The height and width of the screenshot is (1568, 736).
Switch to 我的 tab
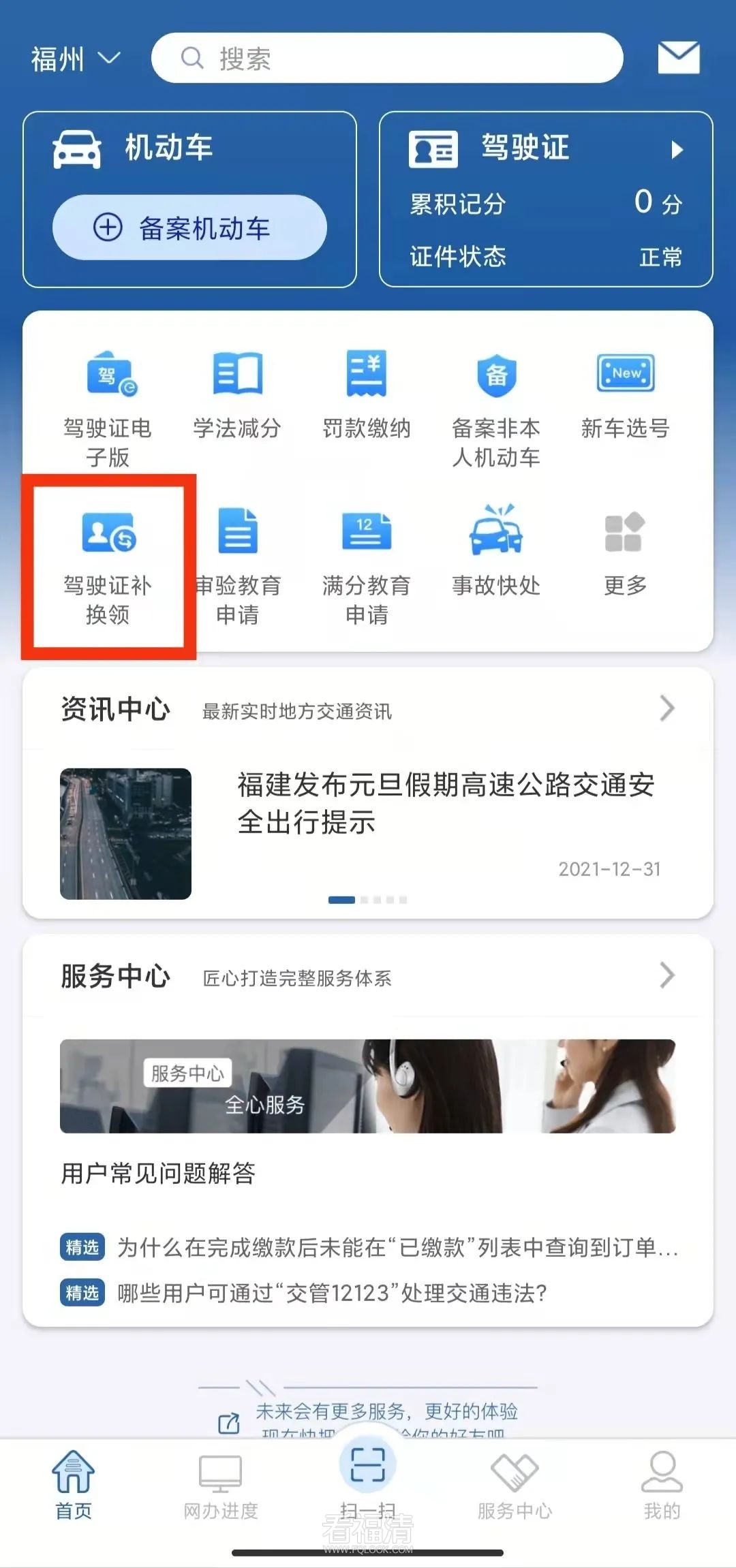(662, 1486)
